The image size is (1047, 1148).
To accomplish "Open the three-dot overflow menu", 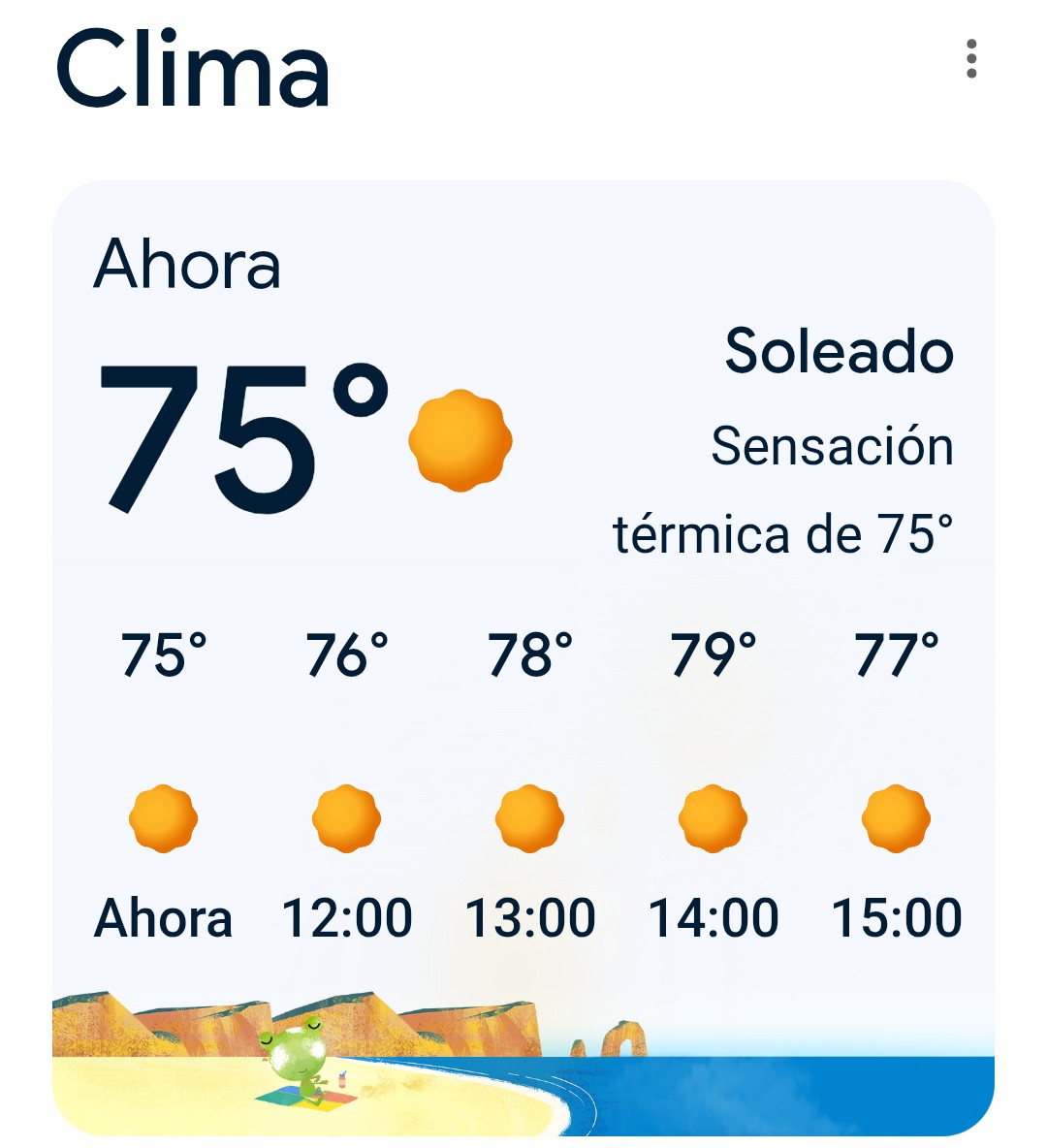I will click(971, 59).
